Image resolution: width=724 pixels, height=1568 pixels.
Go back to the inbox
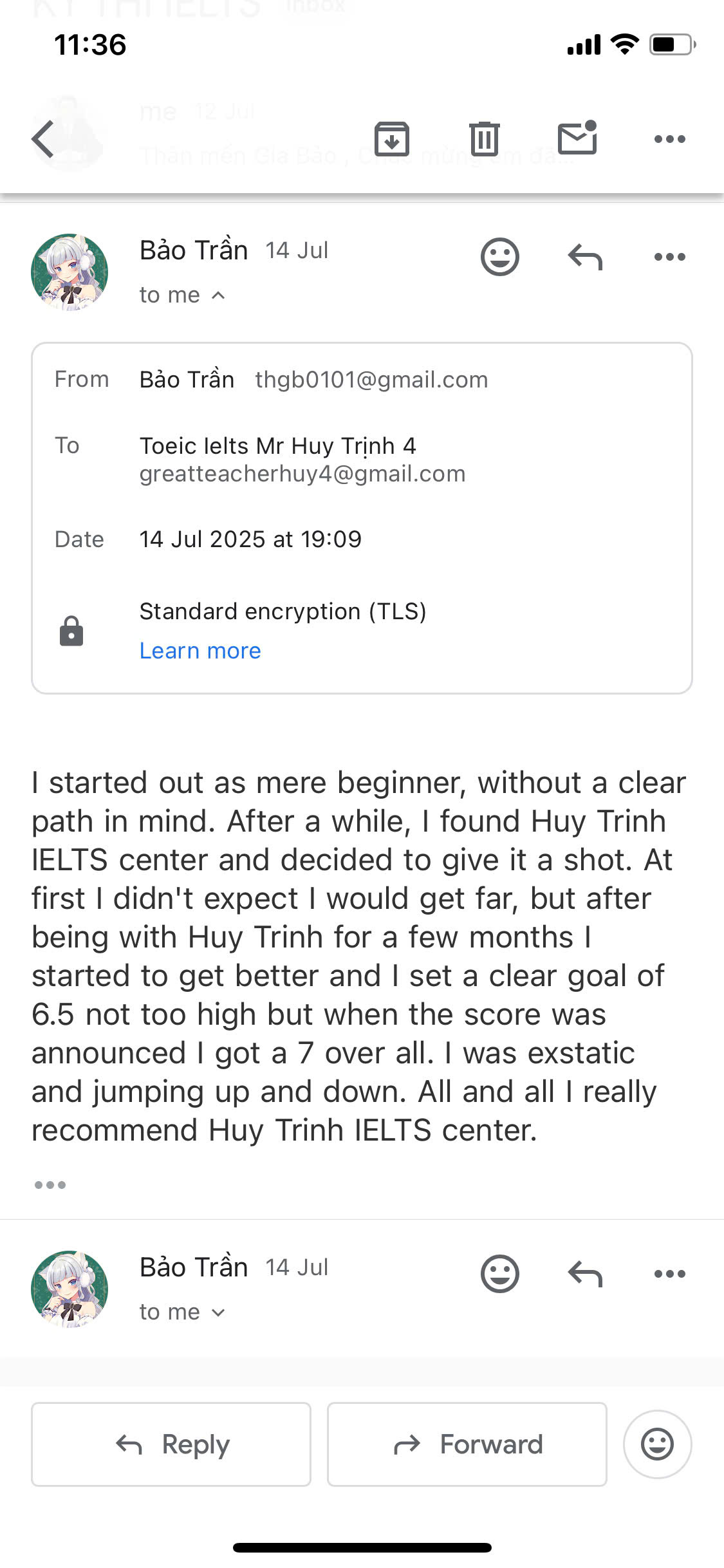42,138
